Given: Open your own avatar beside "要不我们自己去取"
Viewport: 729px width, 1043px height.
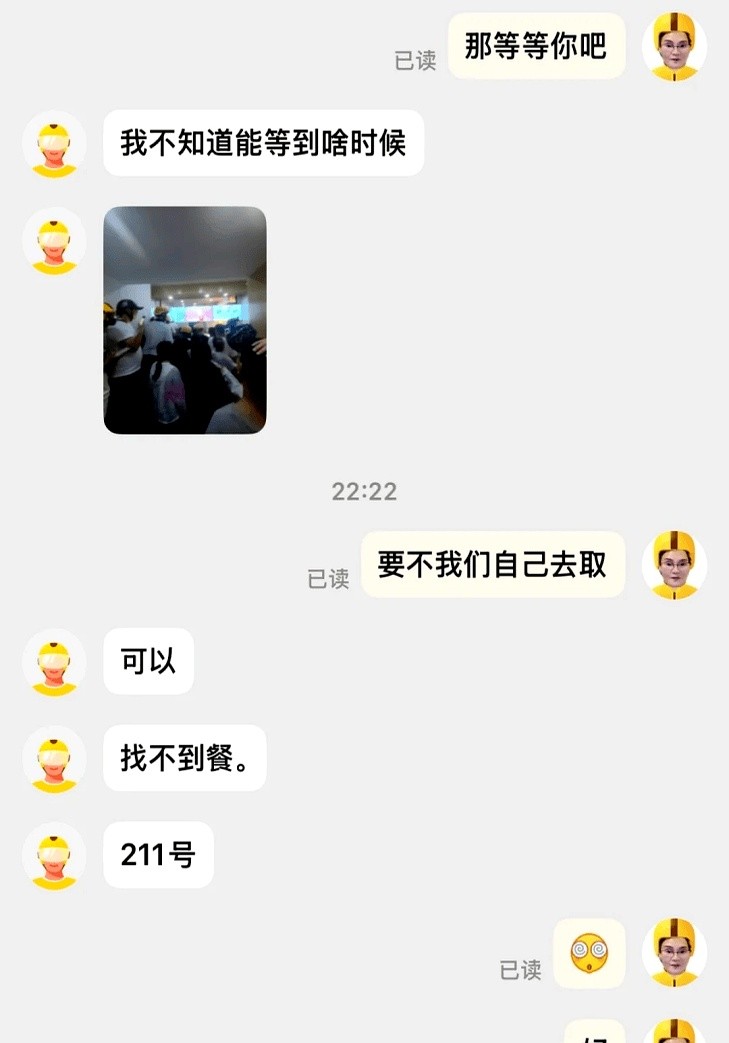Looking at the screenshot, I should [x=674, y=565].
